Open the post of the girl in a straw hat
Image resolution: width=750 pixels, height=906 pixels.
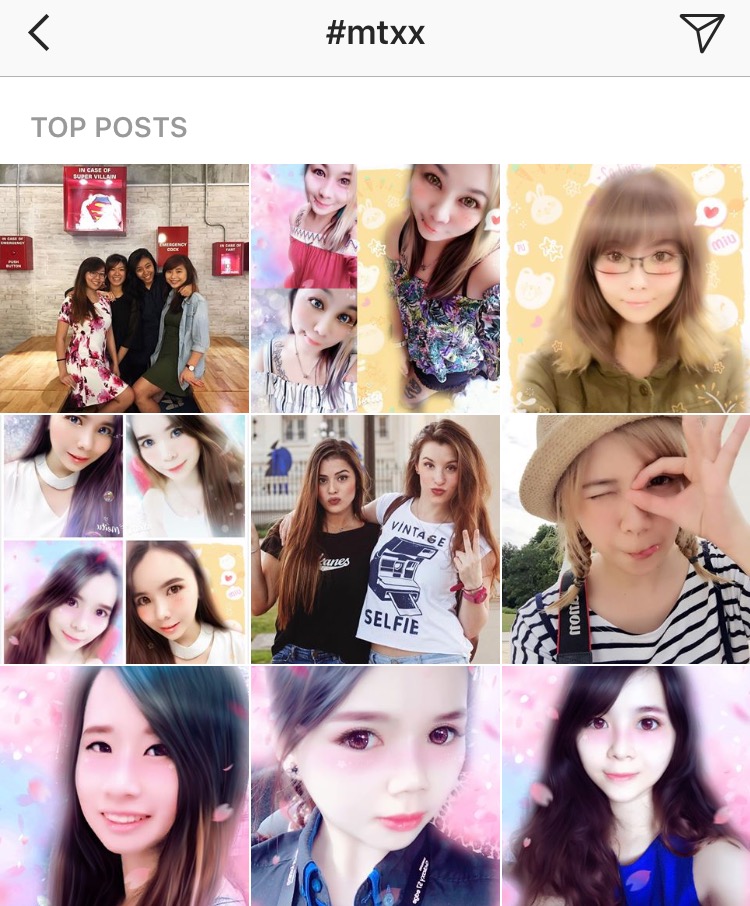[626, 540]
